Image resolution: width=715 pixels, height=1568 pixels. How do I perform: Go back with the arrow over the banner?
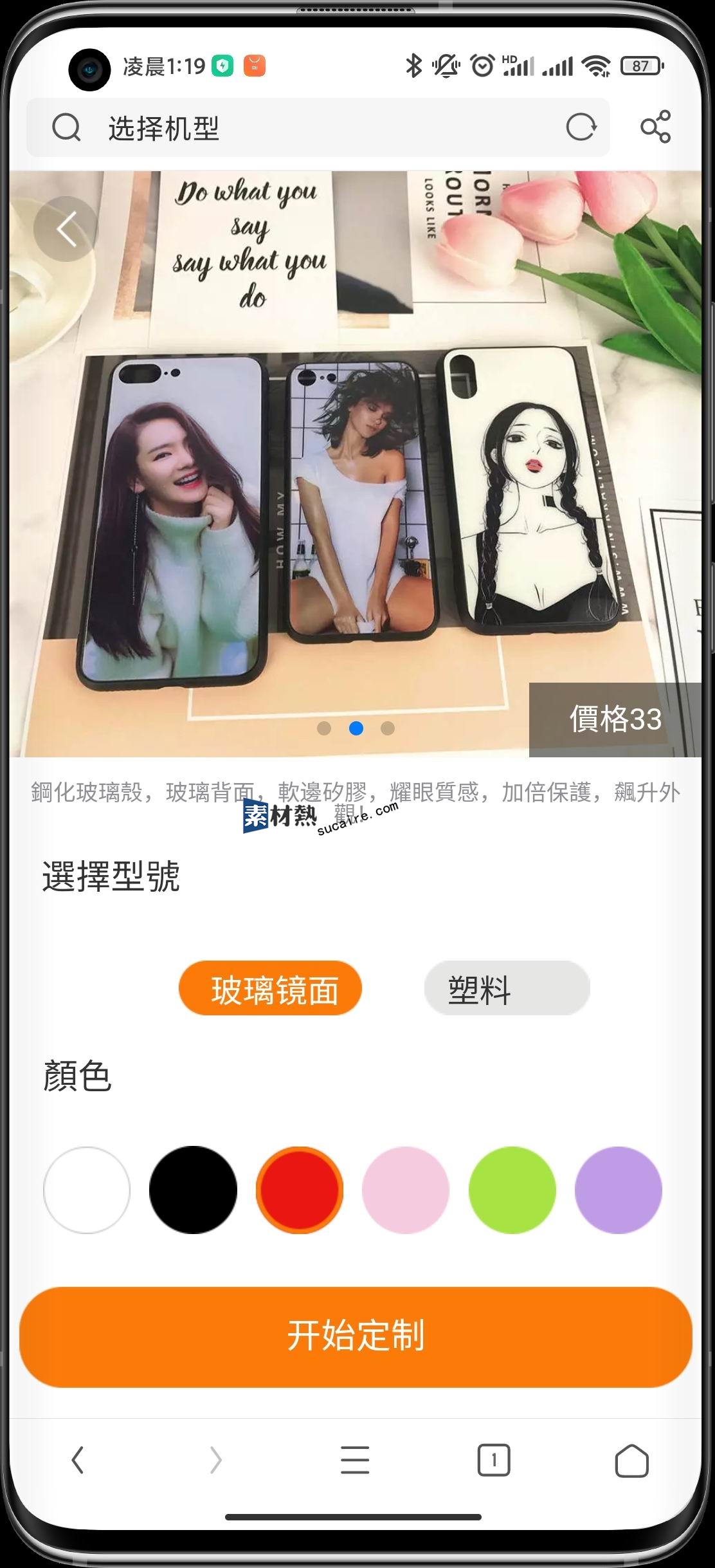click(66, 229)
